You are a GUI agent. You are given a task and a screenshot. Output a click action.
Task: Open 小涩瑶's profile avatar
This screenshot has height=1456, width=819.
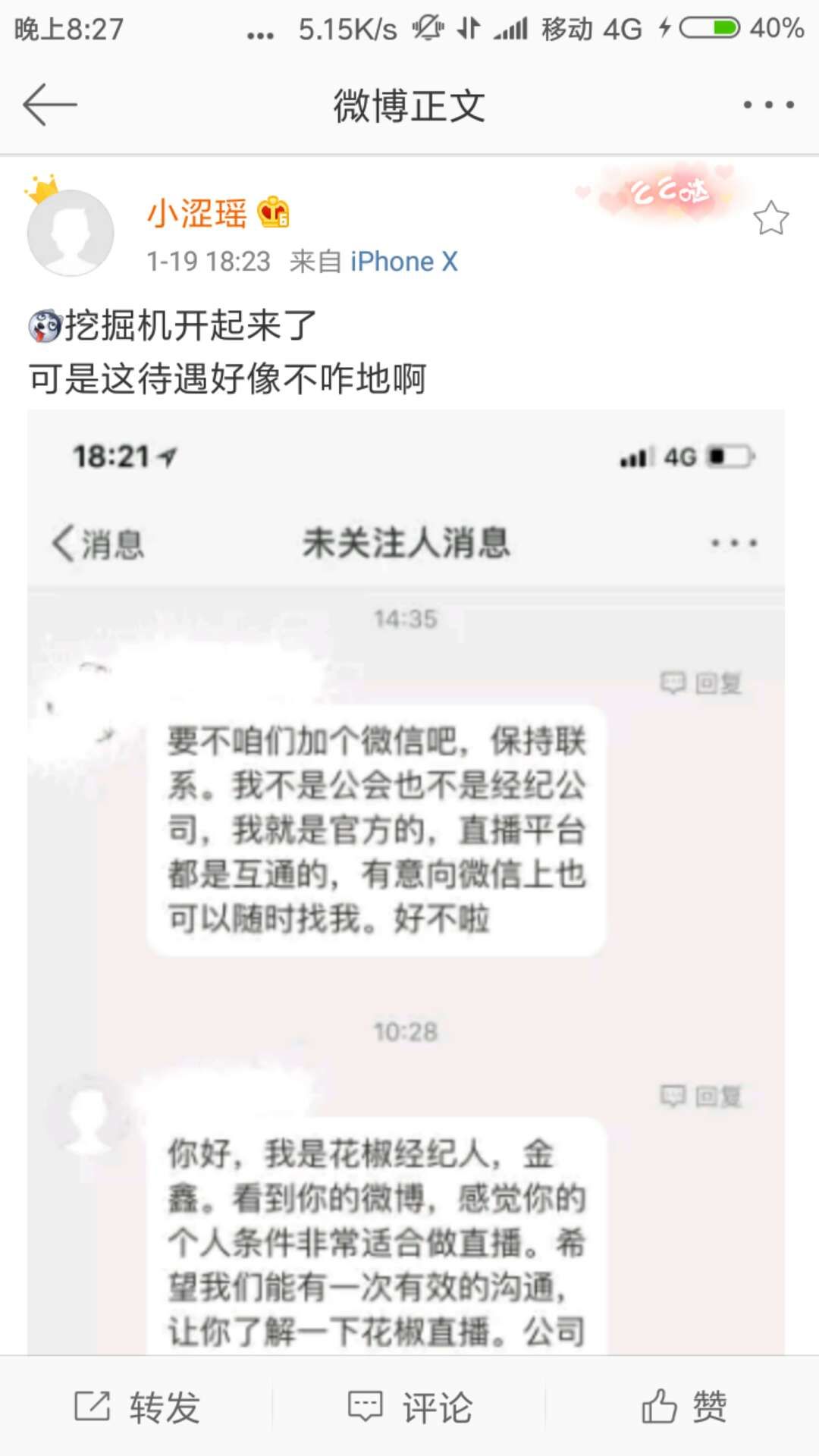(71, 232)
